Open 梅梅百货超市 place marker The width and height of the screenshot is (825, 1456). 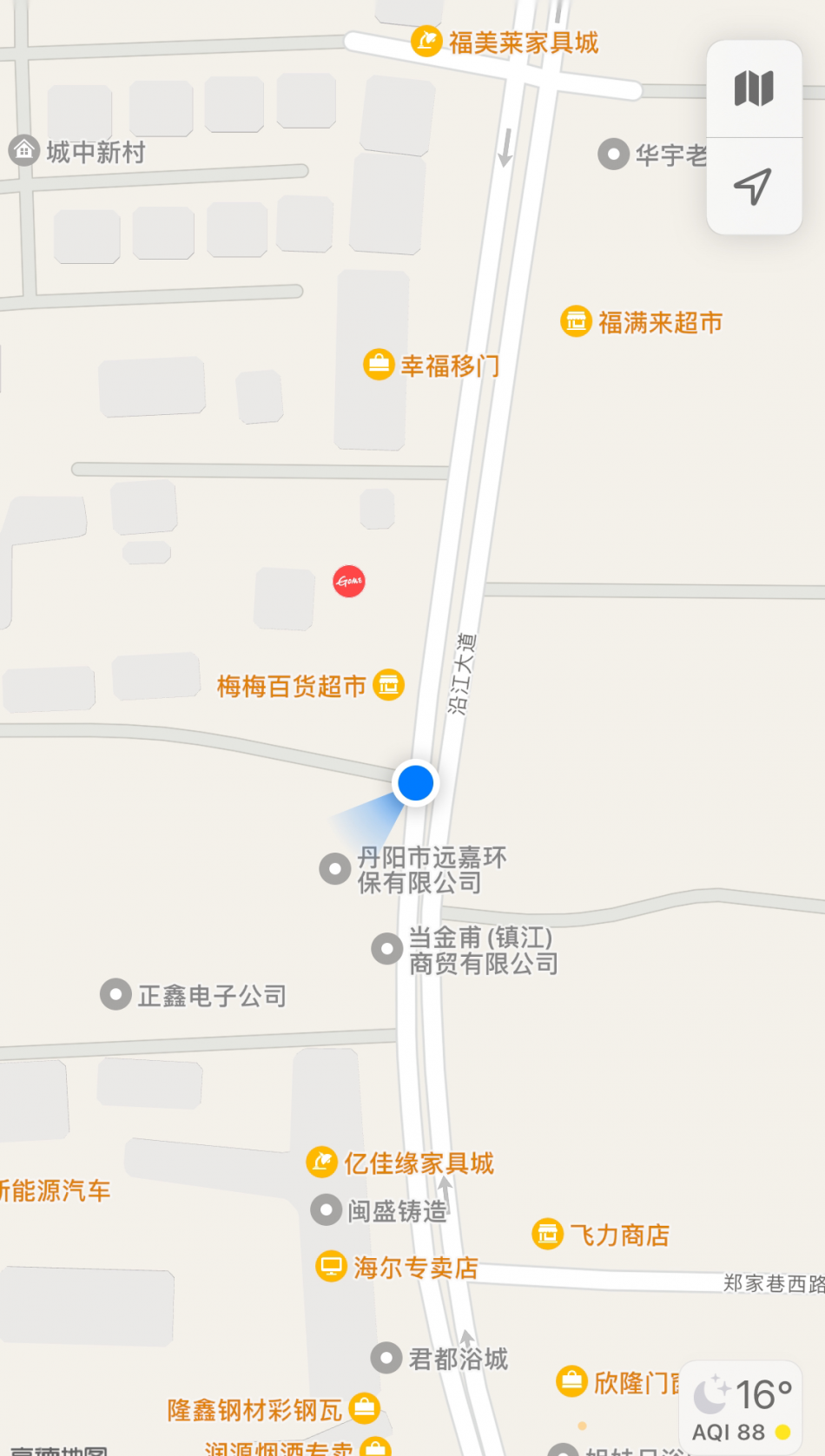pos(388,685)
